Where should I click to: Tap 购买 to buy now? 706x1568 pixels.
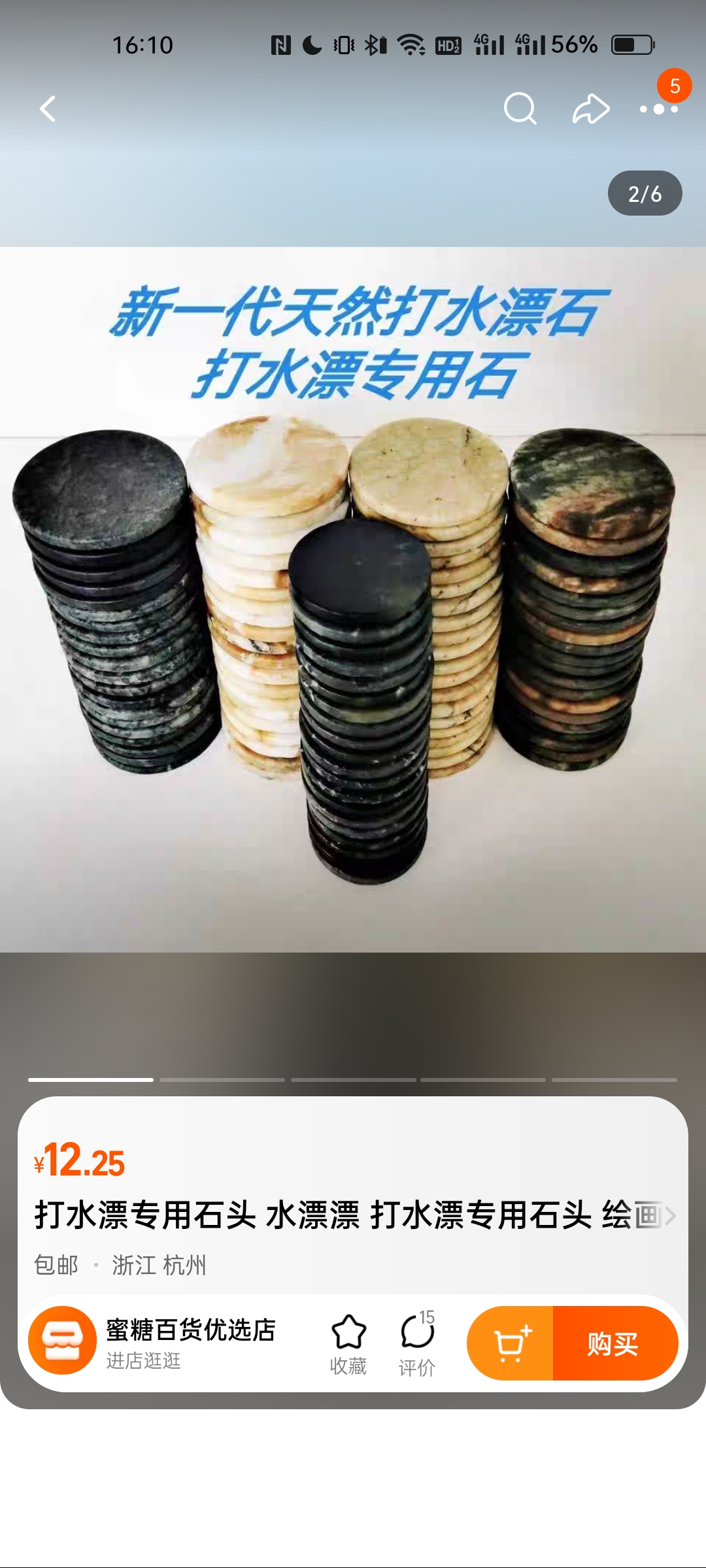614,1344
